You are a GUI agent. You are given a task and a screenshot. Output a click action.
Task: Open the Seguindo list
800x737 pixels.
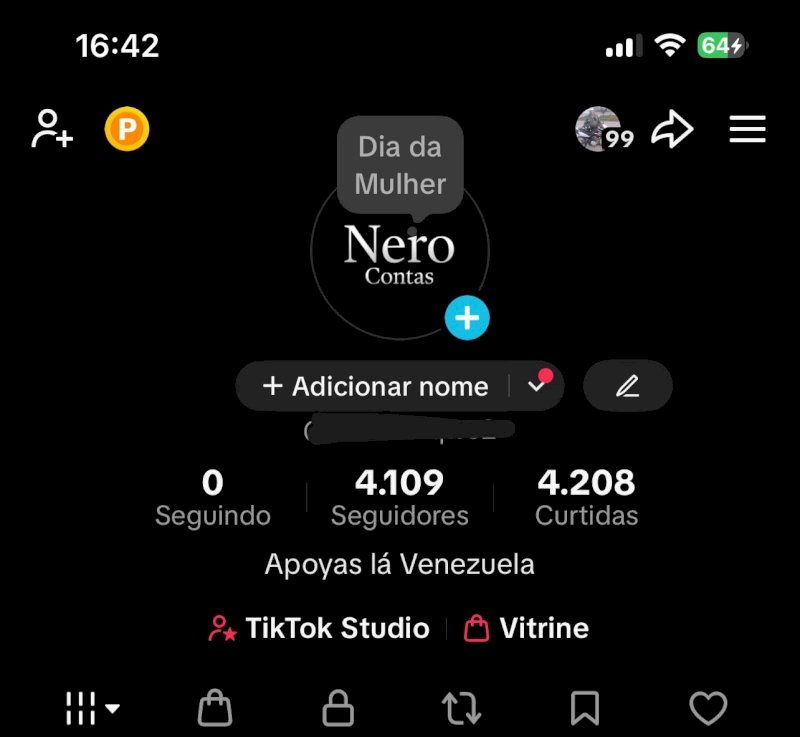click(x=213, y=498)
